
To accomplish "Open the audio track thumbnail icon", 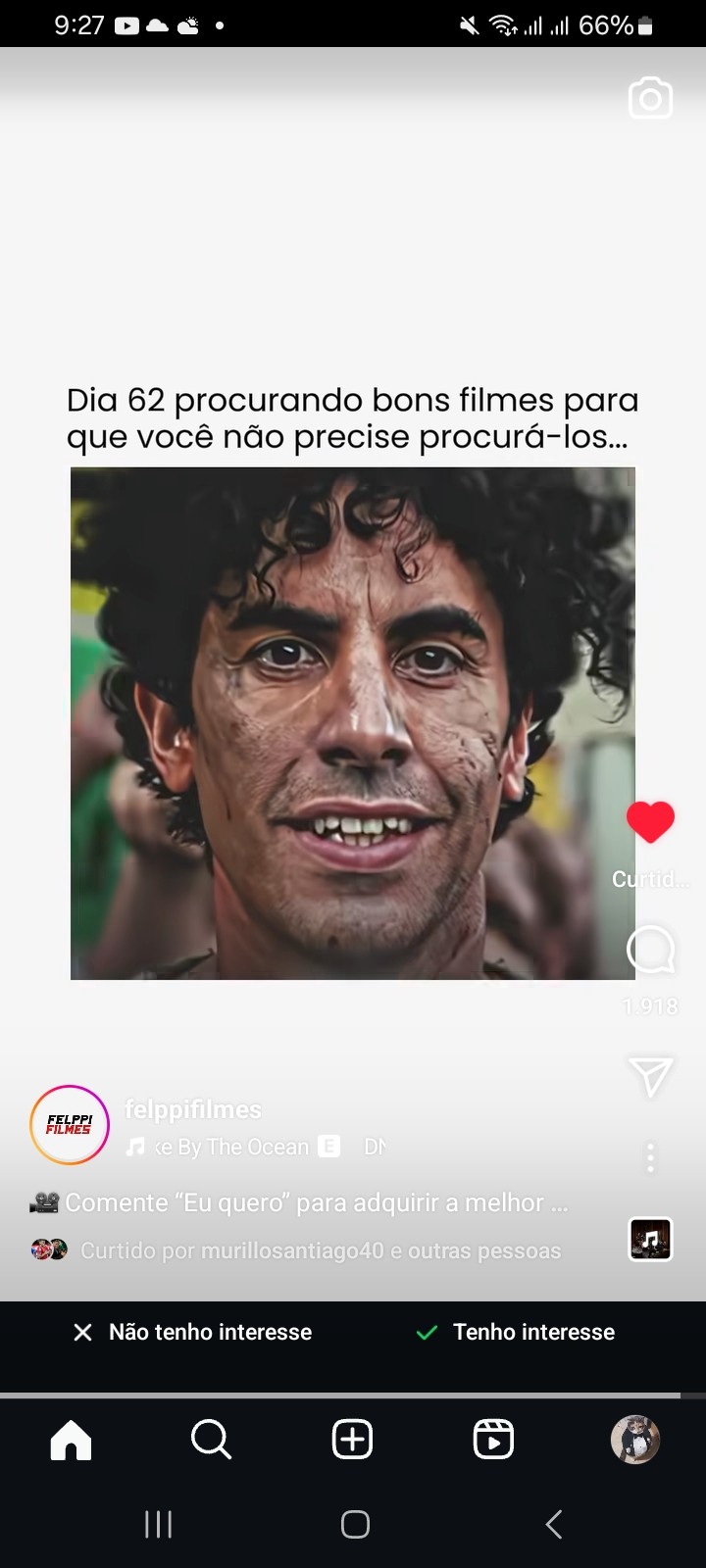I will point(650,1239).
